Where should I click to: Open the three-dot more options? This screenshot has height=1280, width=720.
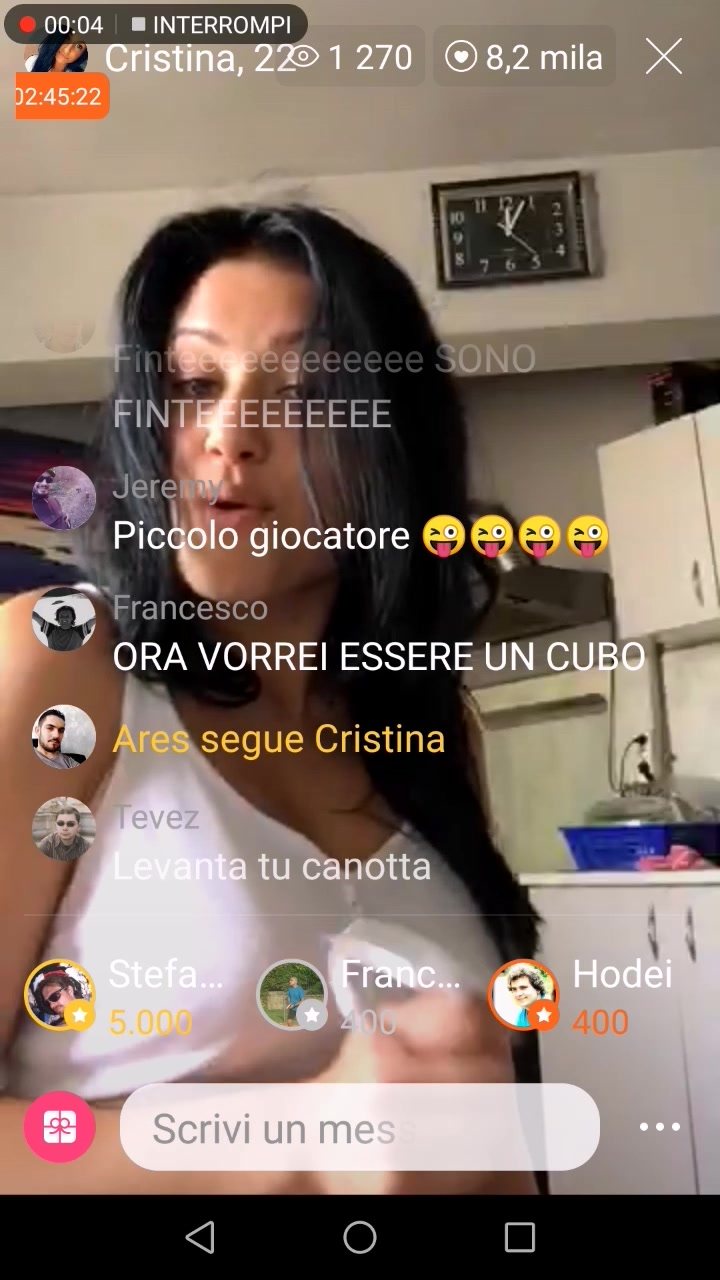point(660,1127)
